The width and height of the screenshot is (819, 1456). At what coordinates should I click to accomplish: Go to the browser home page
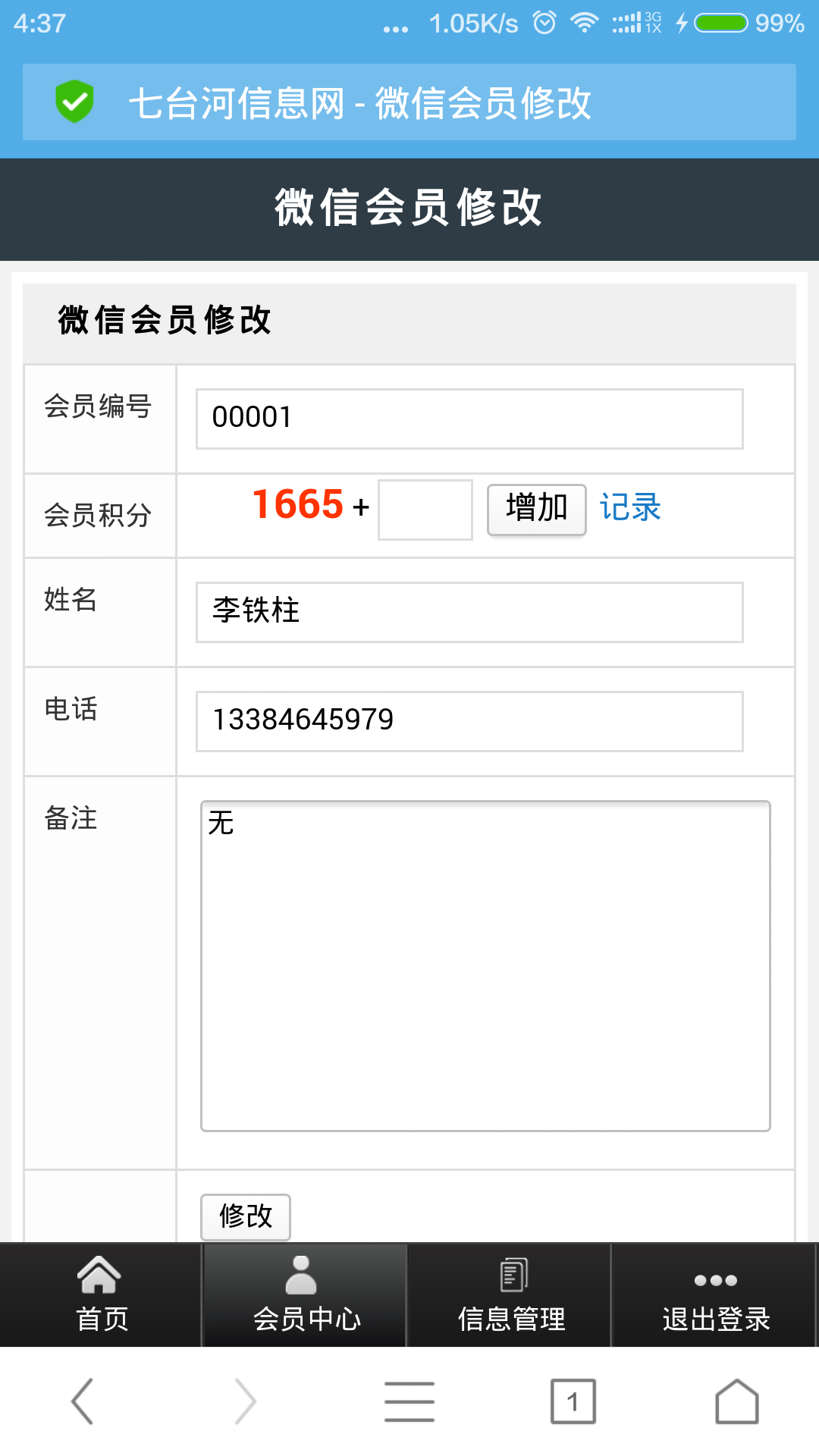coord(736,1401)
